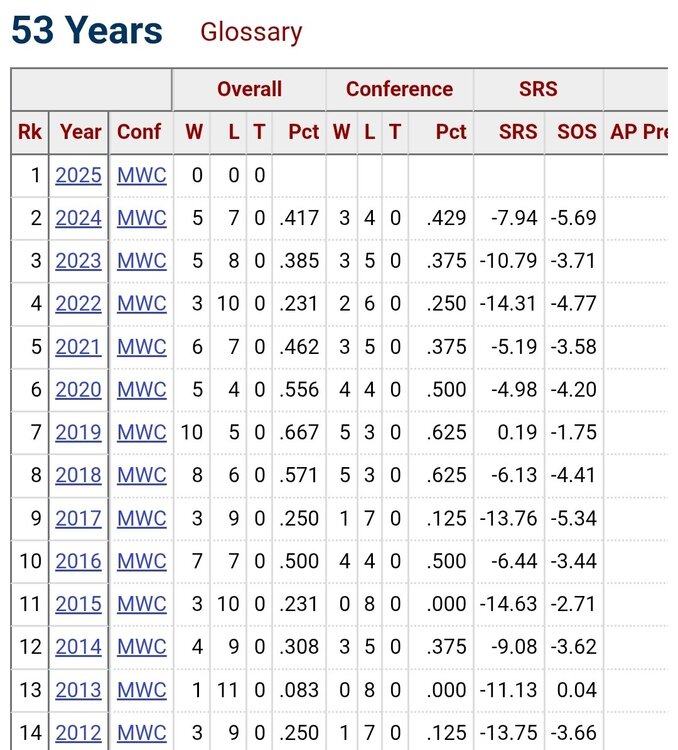Viewport: 678px width, 750px height.
Task: Sort table by the SRS column header
Action: 518,132
